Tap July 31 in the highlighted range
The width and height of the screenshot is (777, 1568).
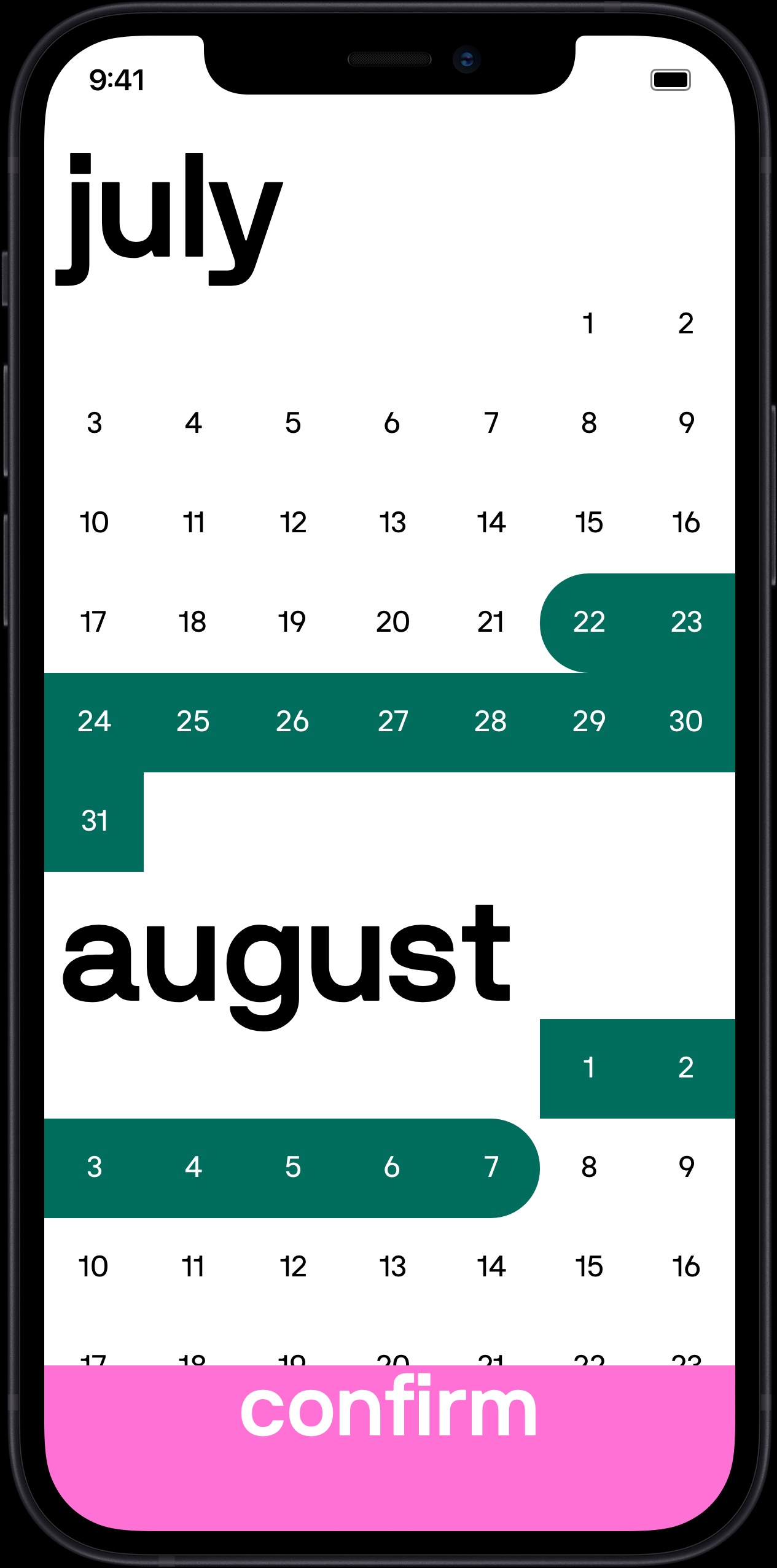pyautogui.click(x=94, y=821)
